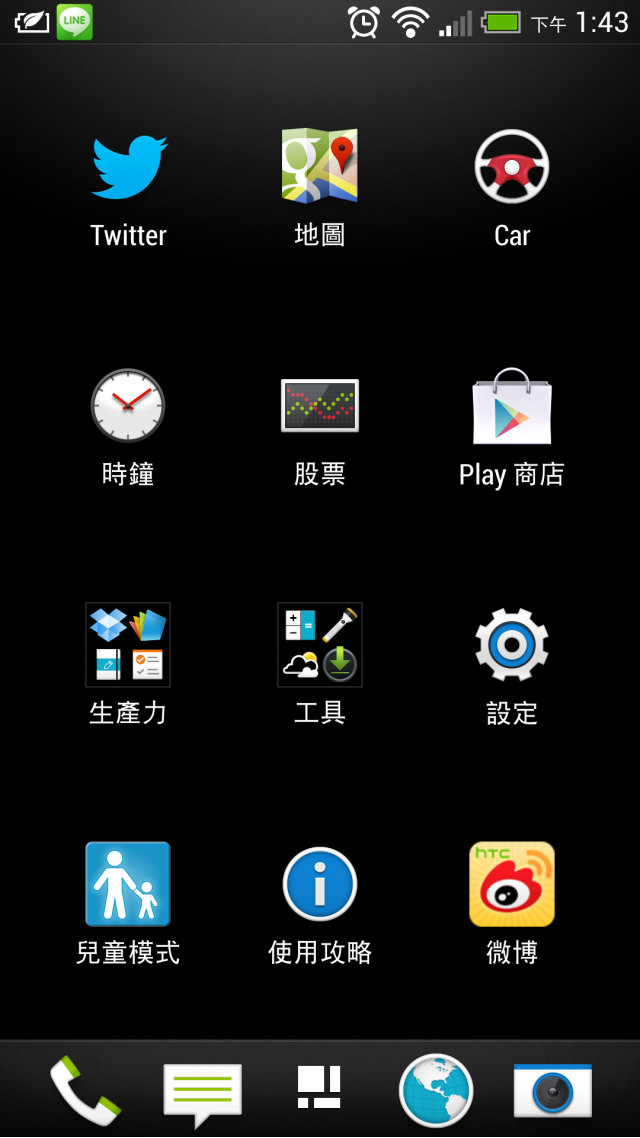Open the phone dialer in the dock
Viewport: 640px width, 1138px height.
pos(85,1089)
